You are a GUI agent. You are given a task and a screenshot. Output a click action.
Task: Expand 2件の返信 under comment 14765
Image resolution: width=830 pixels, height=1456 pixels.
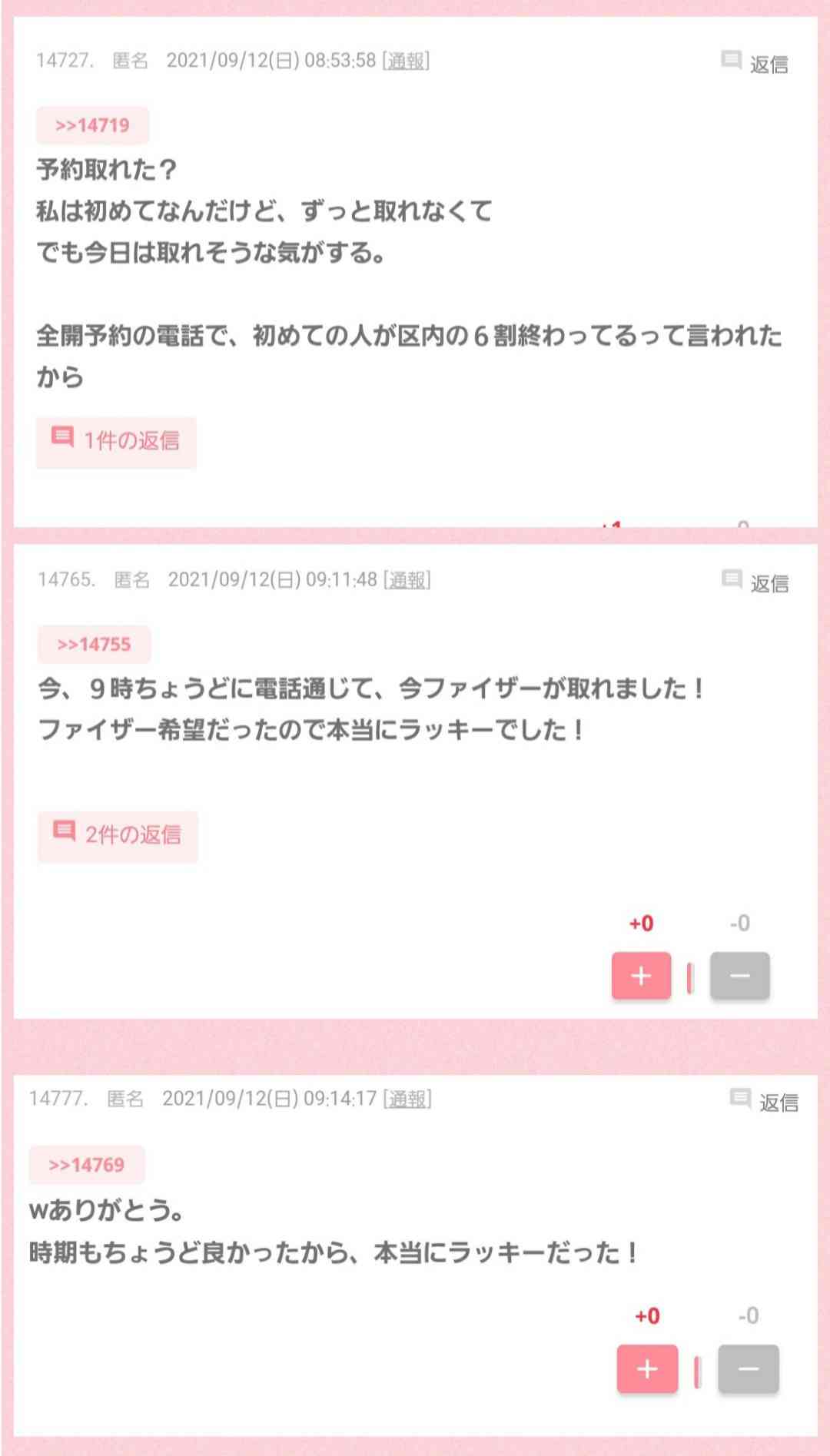[x=118, y=835]
